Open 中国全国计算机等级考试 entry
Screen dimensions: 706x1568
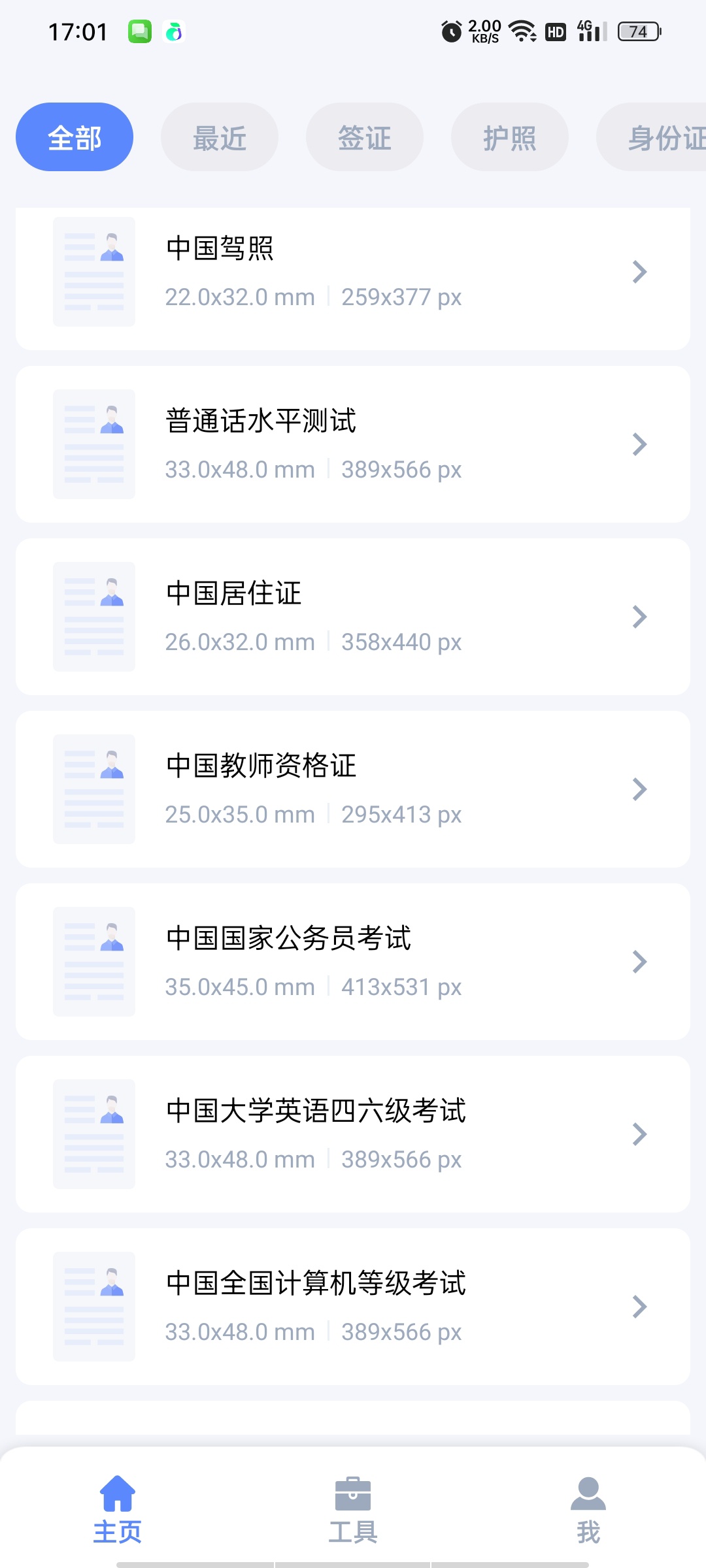tap(353, 1307)
